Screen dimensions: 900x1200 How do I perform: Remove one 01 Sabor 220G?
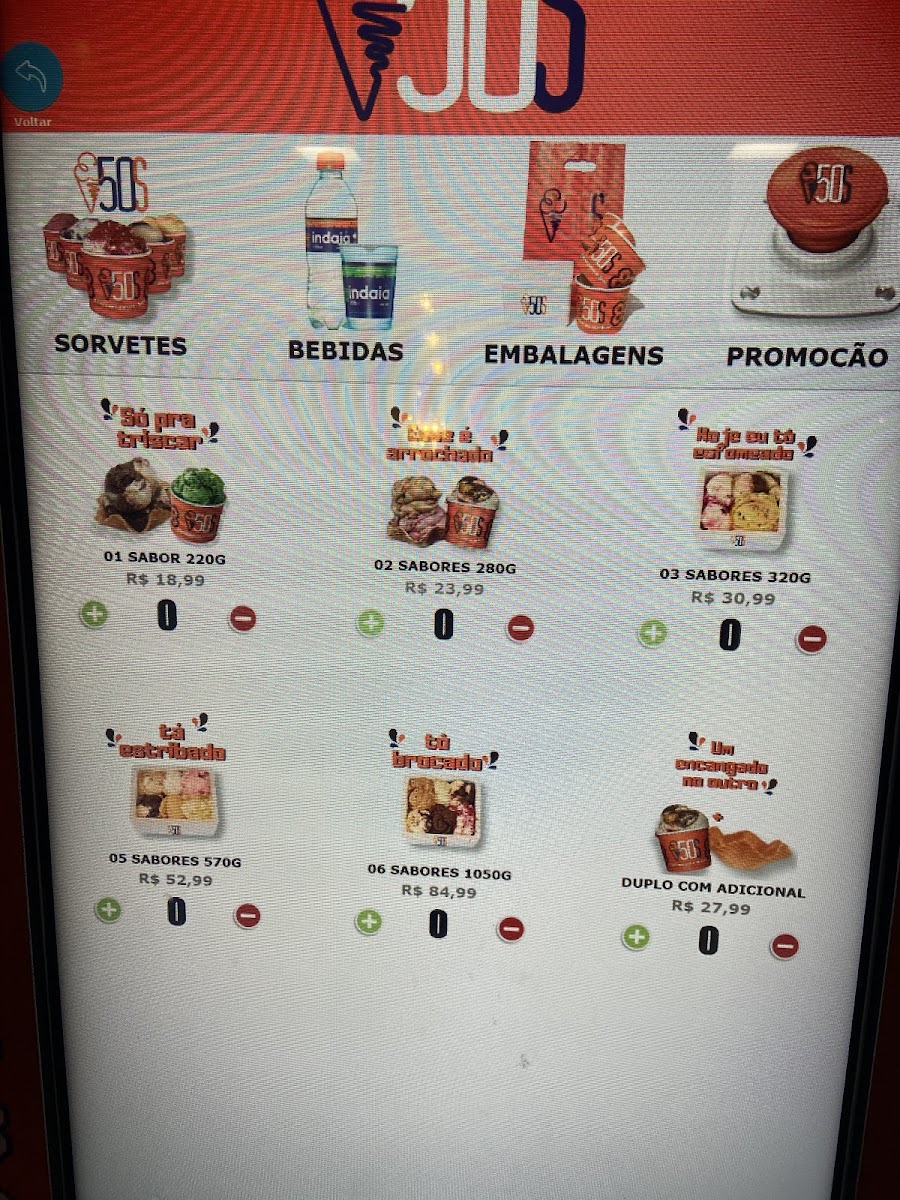tap(243, 619)
